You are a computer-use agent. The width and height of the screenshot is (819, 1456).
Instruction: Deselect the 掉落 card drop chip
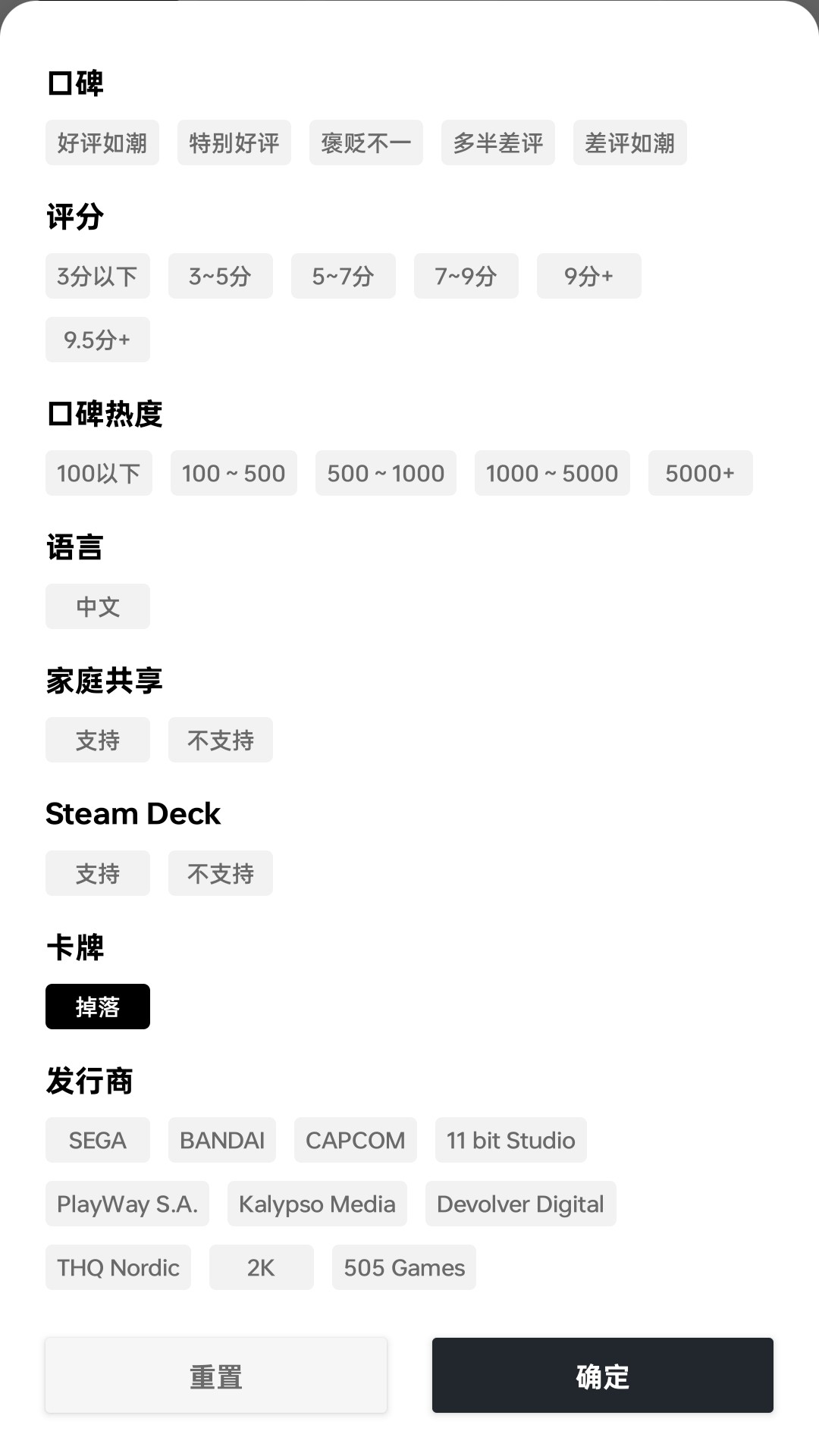[97, 1007]
